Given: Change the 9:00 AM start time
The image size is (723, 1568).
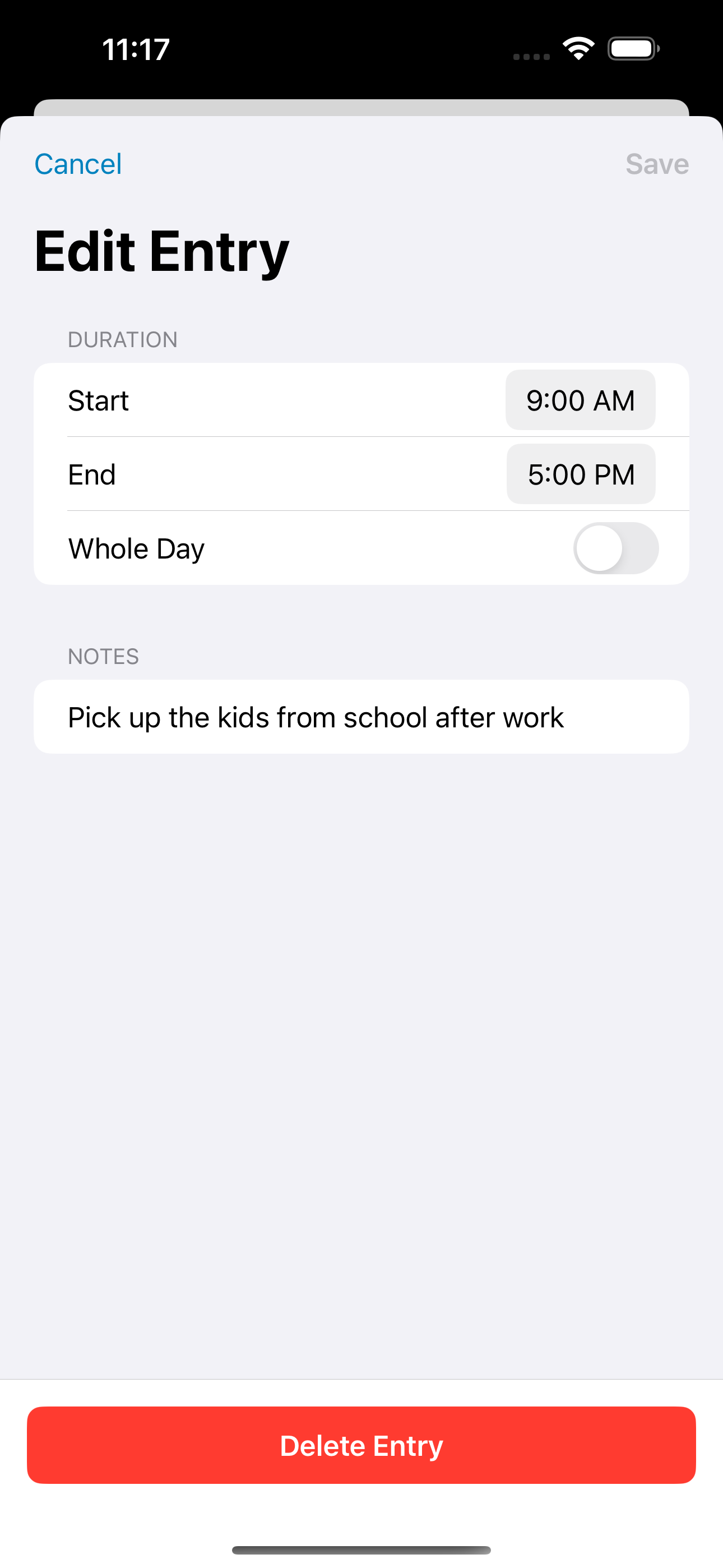Looking at the screenshot, I should pos(580,400).
